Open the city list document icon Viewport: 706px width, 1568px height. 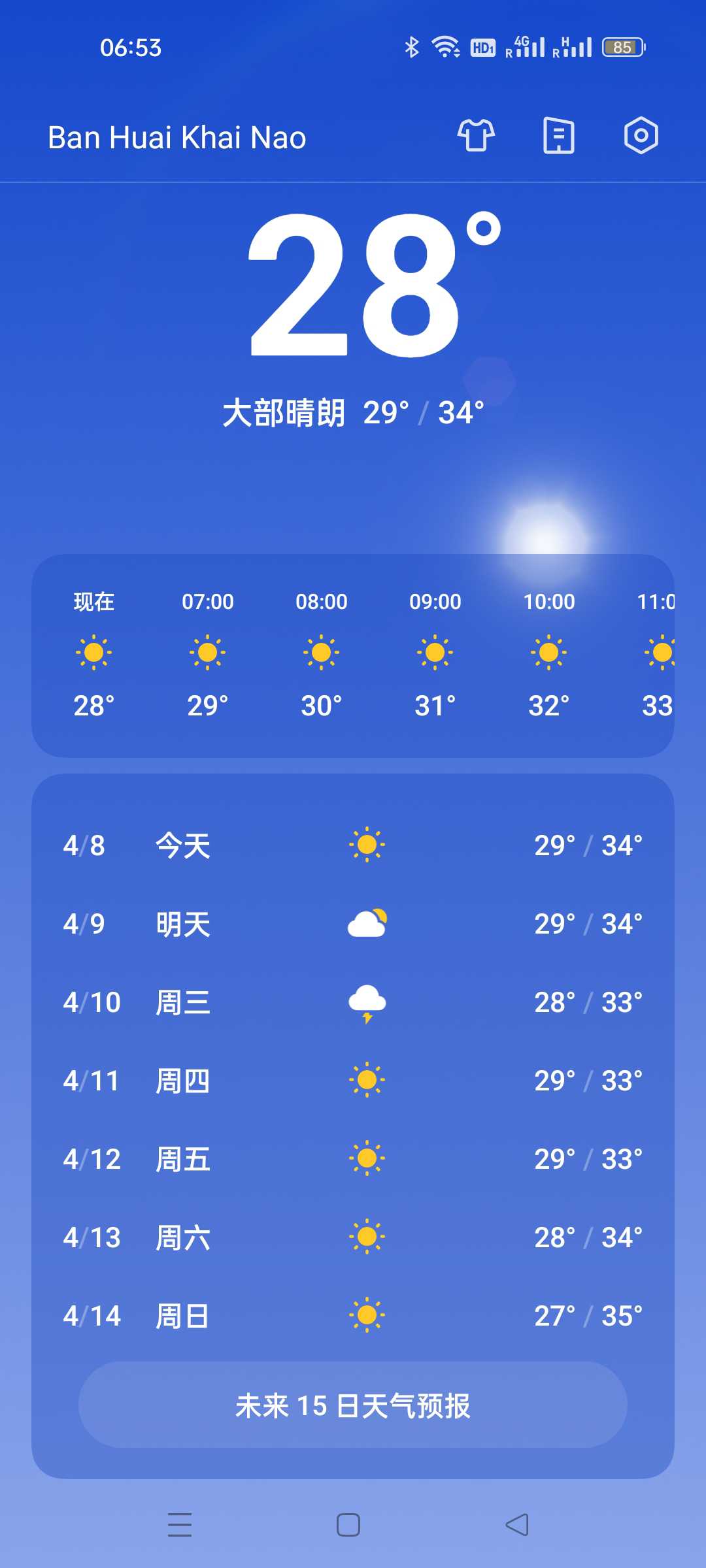point(559,136)
